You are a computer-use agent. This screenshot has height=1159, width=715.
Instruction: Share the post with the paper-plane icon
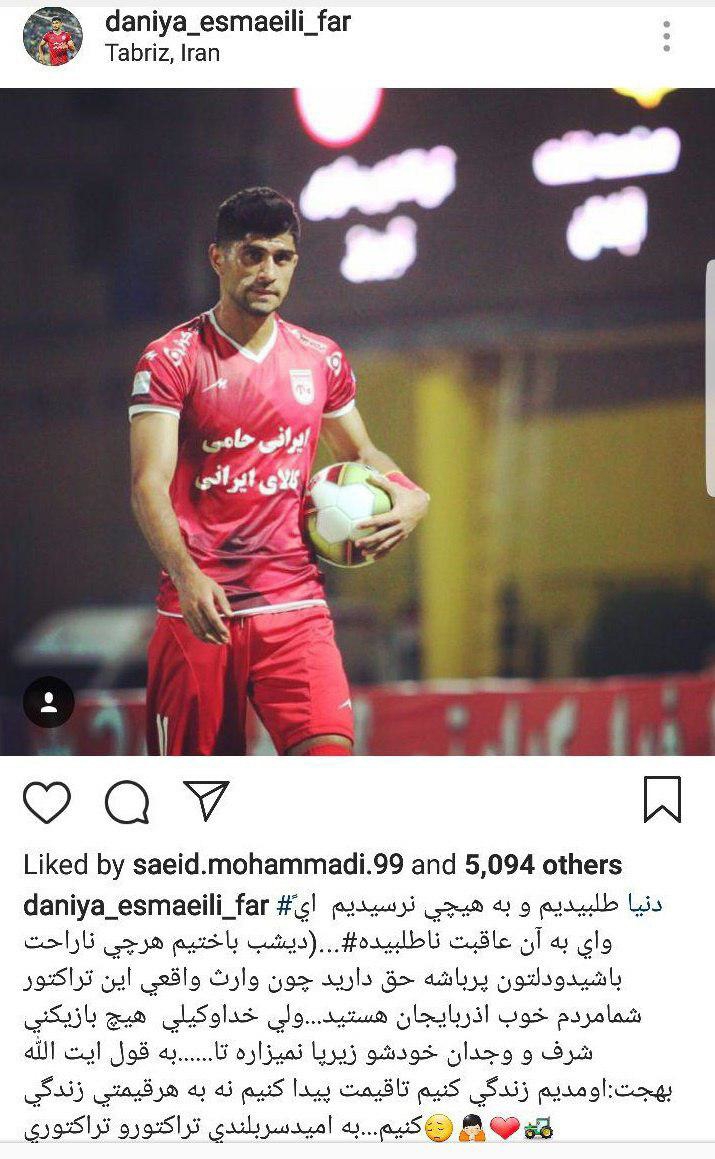click(206, 800)
